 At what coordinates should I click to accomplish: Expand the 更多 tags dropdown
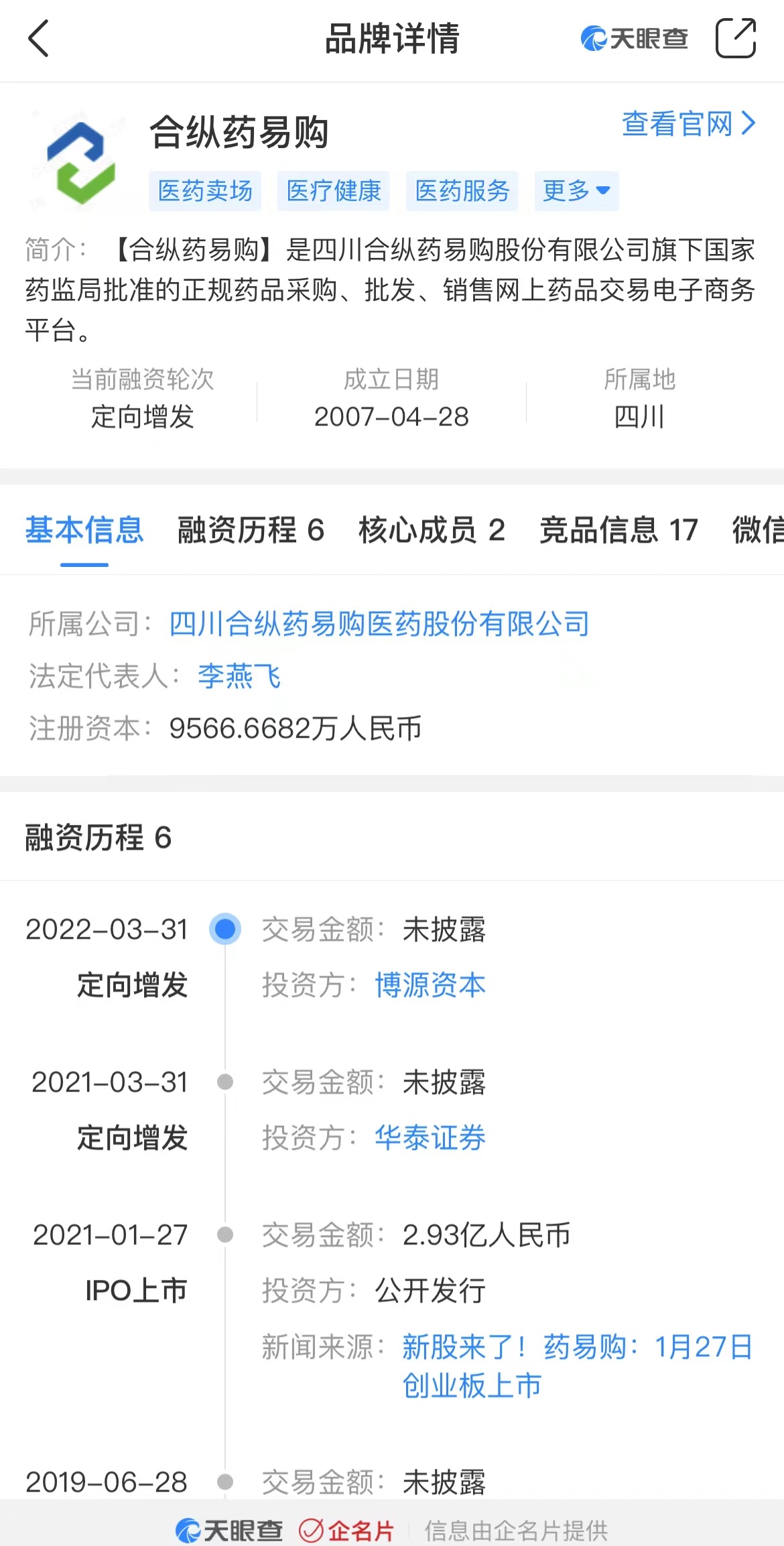pyautogui.click(x=576, y=191)
